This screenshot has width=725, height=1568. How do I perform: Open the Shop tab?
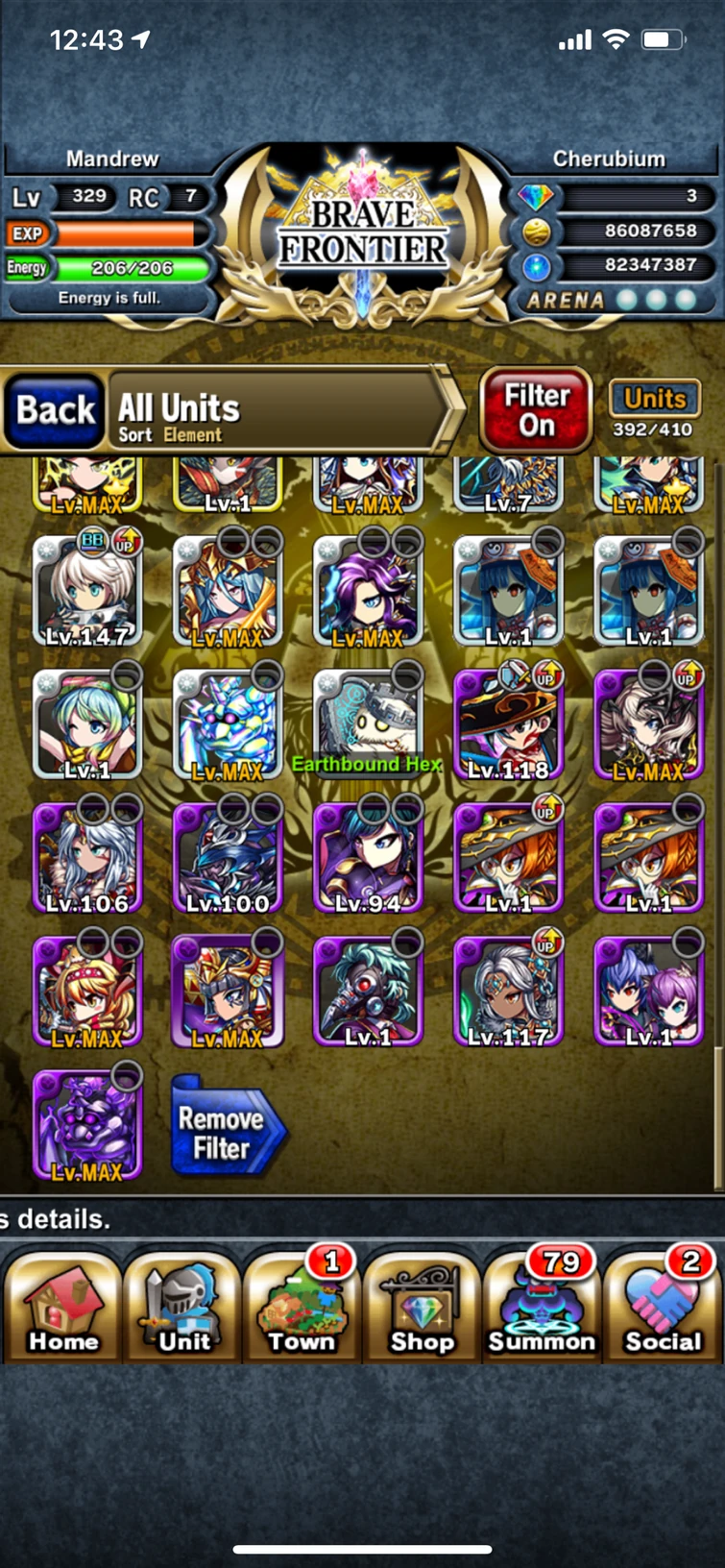coord(422,1308)
